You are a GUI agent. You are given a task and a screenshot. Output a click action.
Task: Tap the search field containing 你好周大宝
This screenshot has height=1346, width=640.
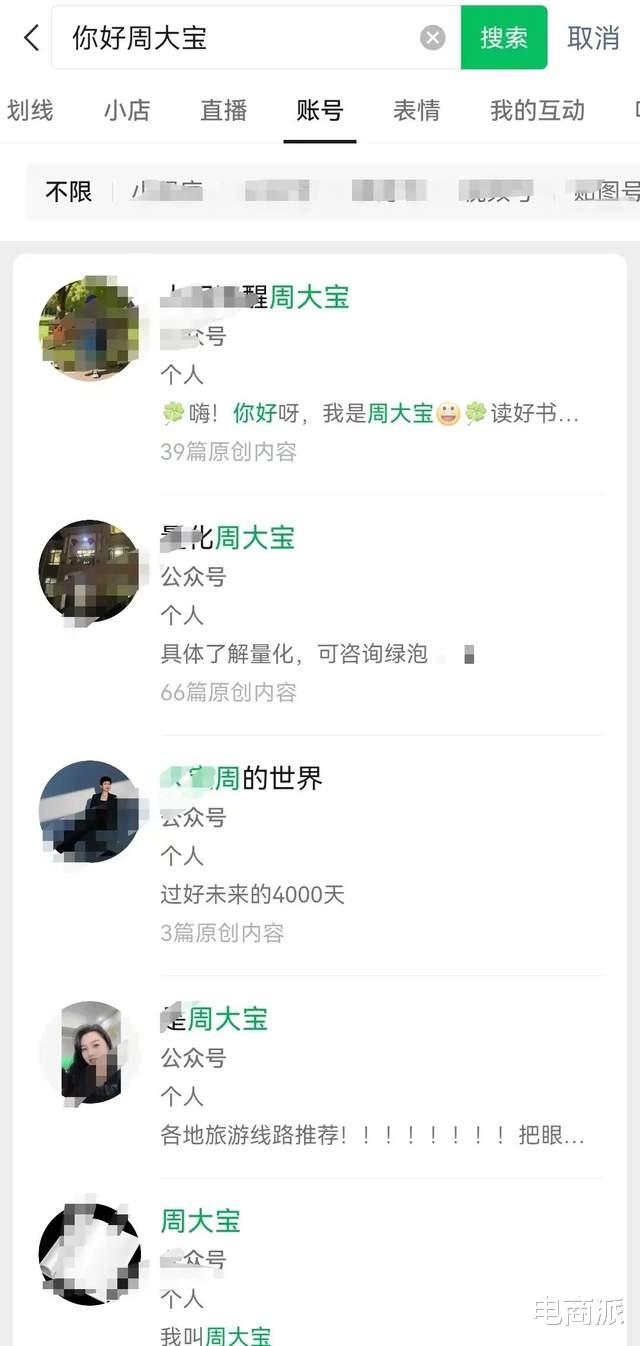point(240,38)
